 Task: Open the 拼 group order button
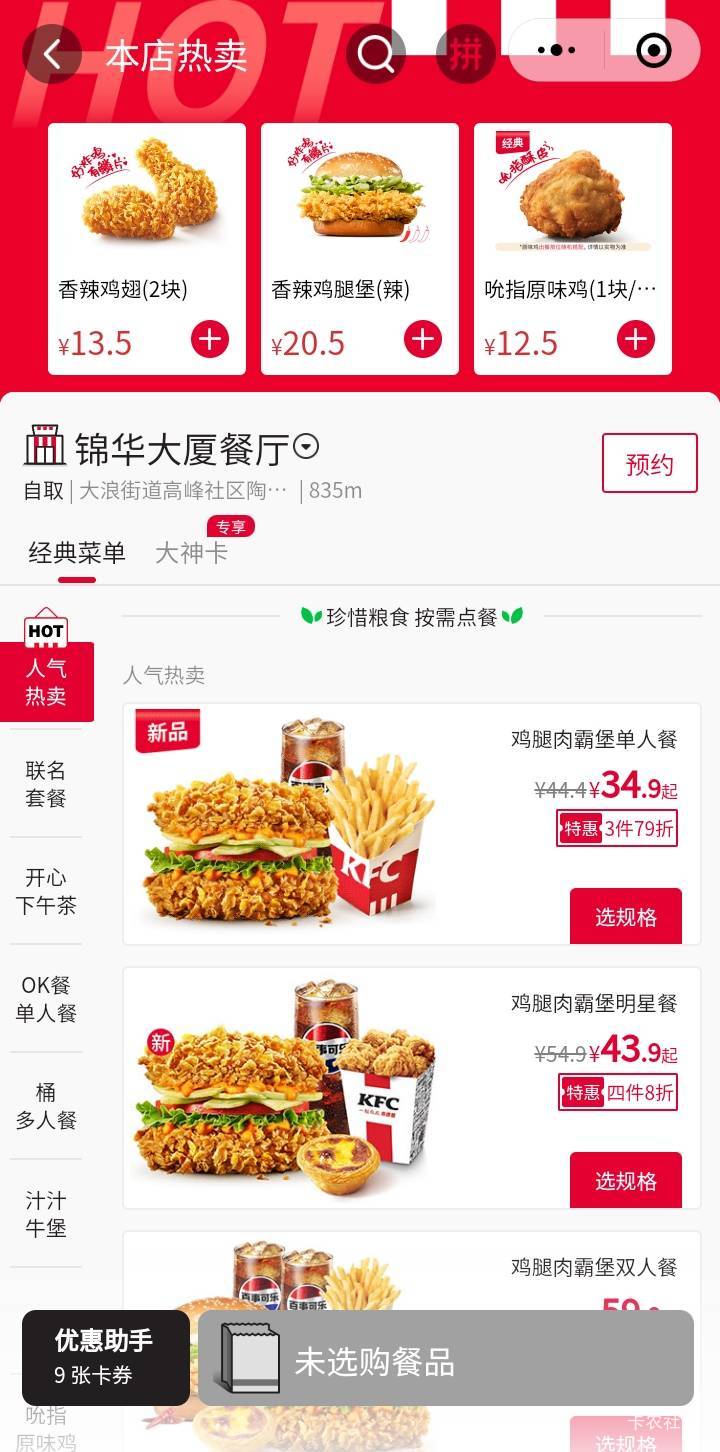466,54
